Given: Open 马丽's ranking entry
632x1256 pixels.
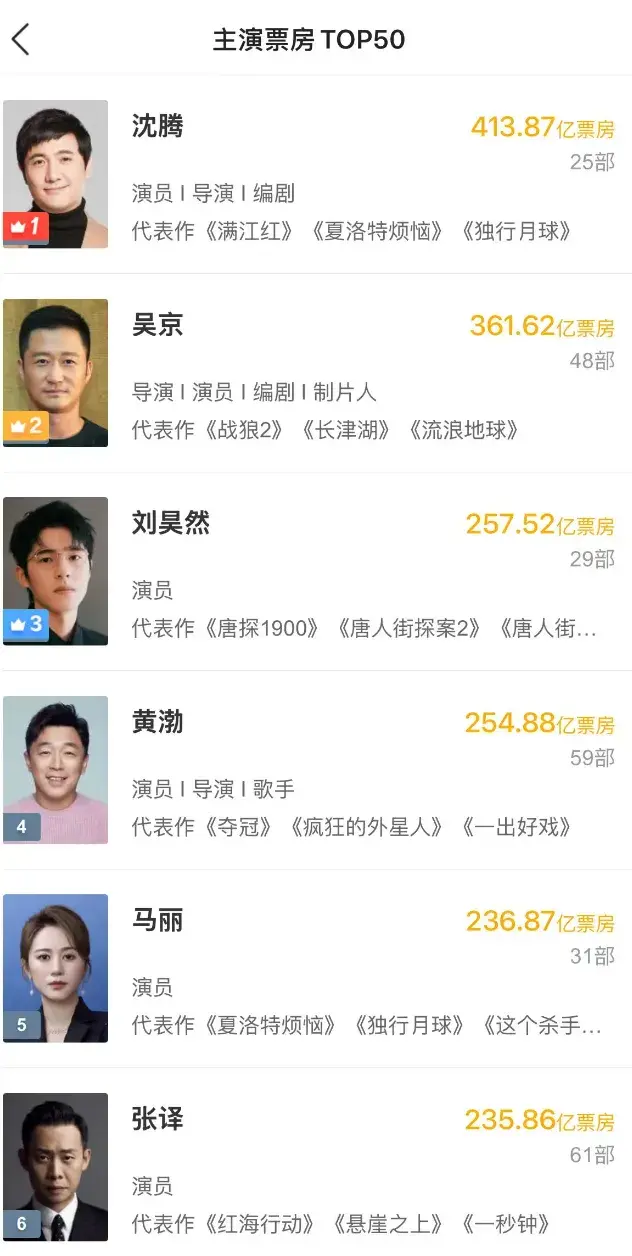Looking at the screenshot, I should [316, 968].
